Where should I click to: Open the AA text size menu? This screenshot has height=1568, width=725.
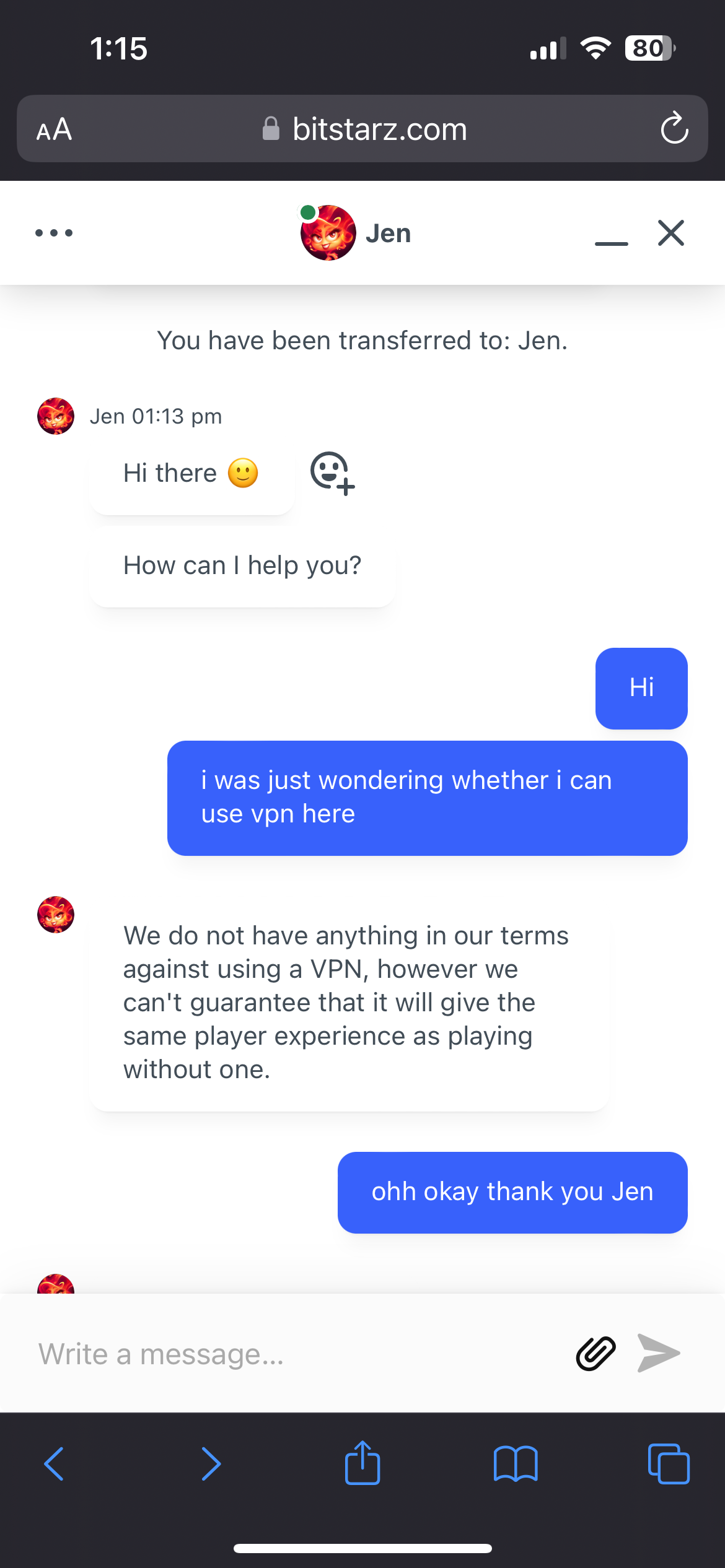[55, 129]
